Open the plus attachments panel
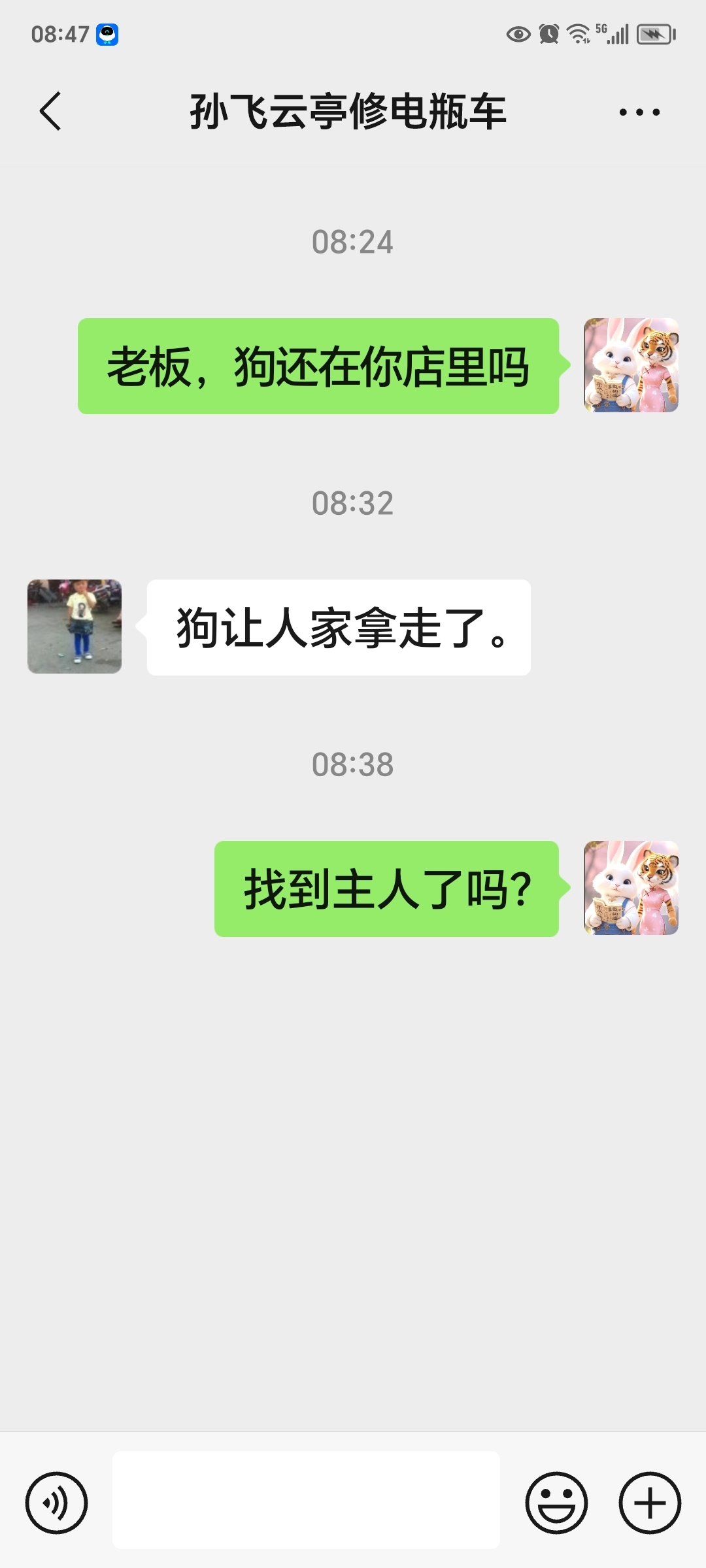The image size is (706, 1568). pyautogui.click(x=650, y=1502)
